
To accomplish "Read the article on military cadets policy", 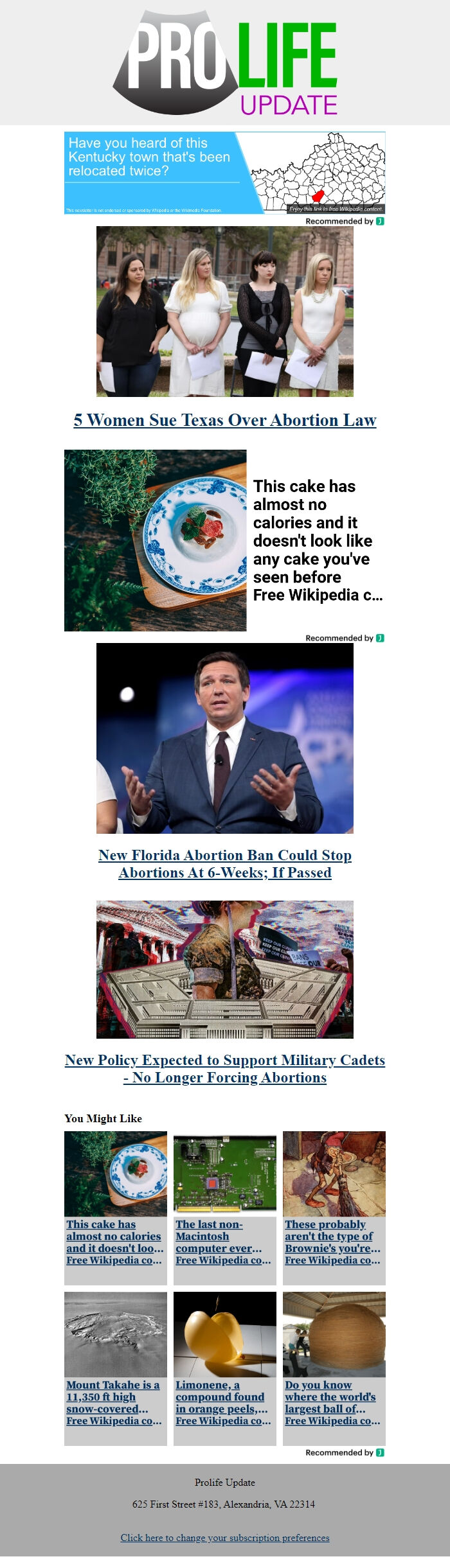I will pos(224,1068).
